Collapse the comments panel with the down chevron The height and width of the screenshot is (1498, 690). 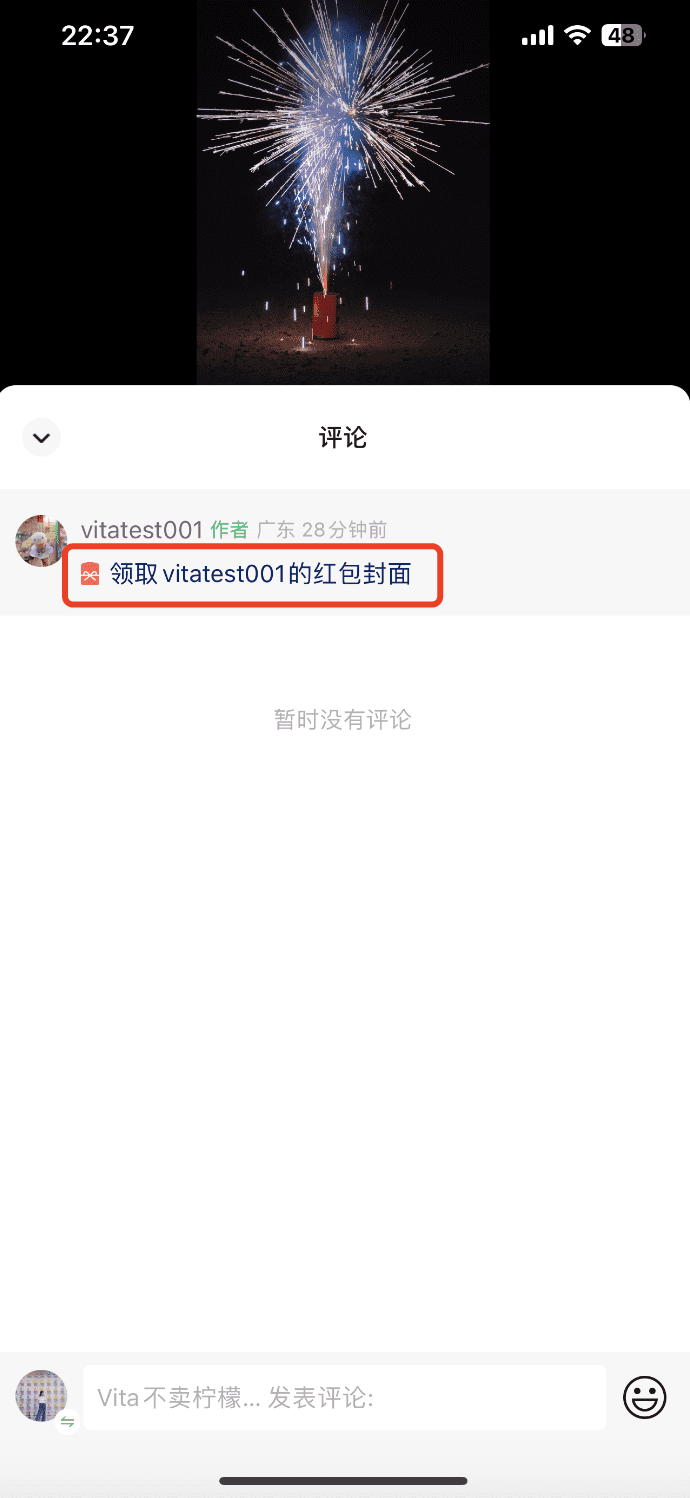[x=41, y=437]
